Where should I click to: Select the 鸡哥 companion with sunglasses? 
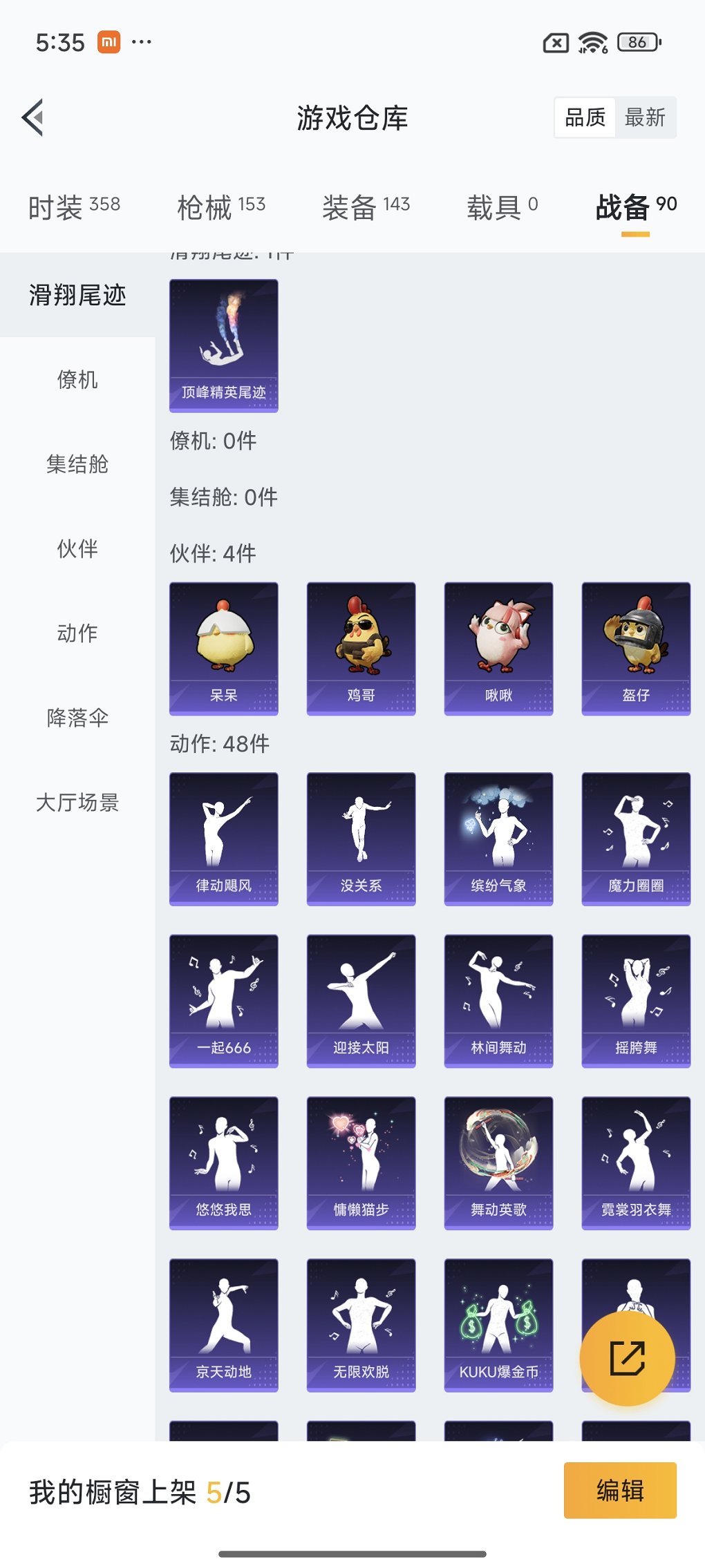(x=360, y=646)
